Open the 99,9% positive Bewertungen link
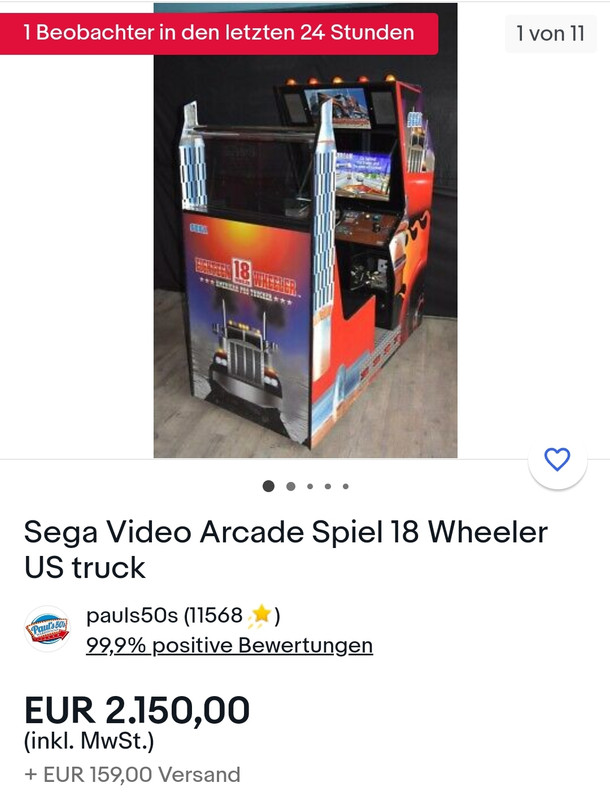 229,646
